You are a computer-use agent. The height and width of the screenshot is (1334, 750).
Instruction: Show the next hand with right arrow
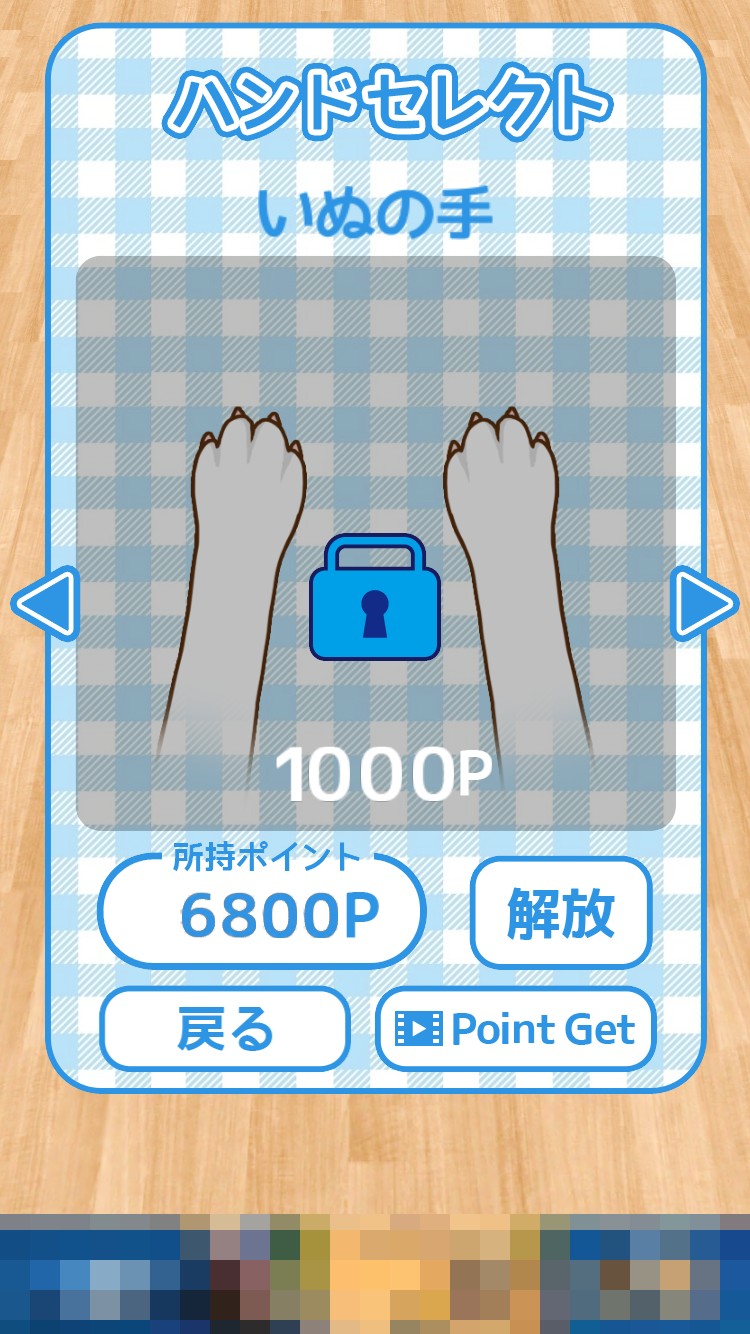pyautogui.click(x=704, y=603)
